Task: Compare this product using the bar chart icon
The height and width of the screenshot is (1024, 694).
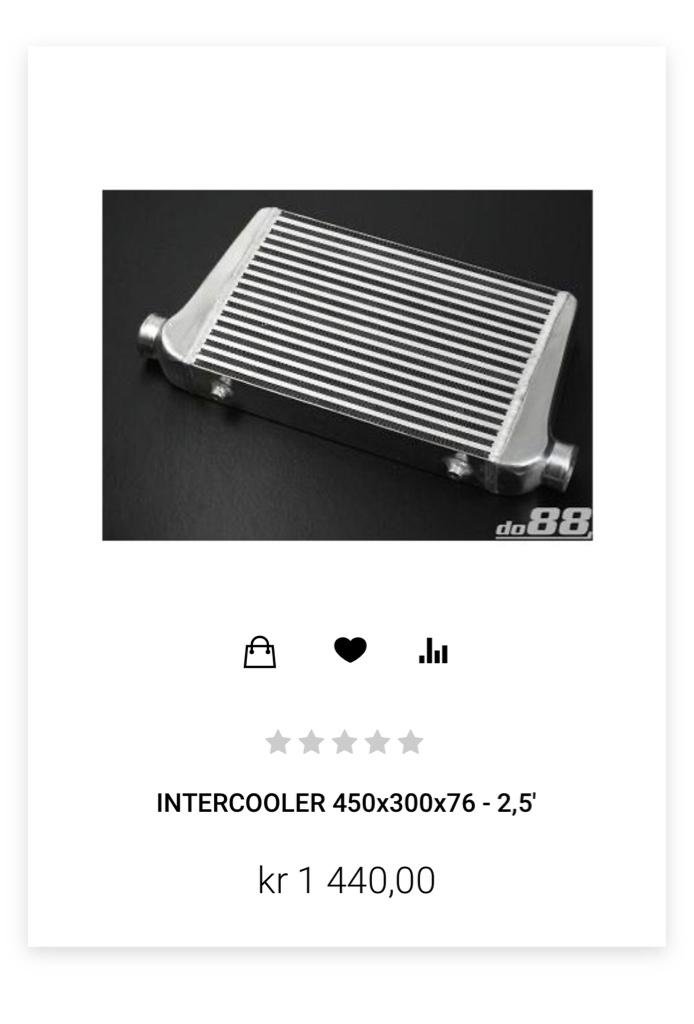Action: pos(433,651)
